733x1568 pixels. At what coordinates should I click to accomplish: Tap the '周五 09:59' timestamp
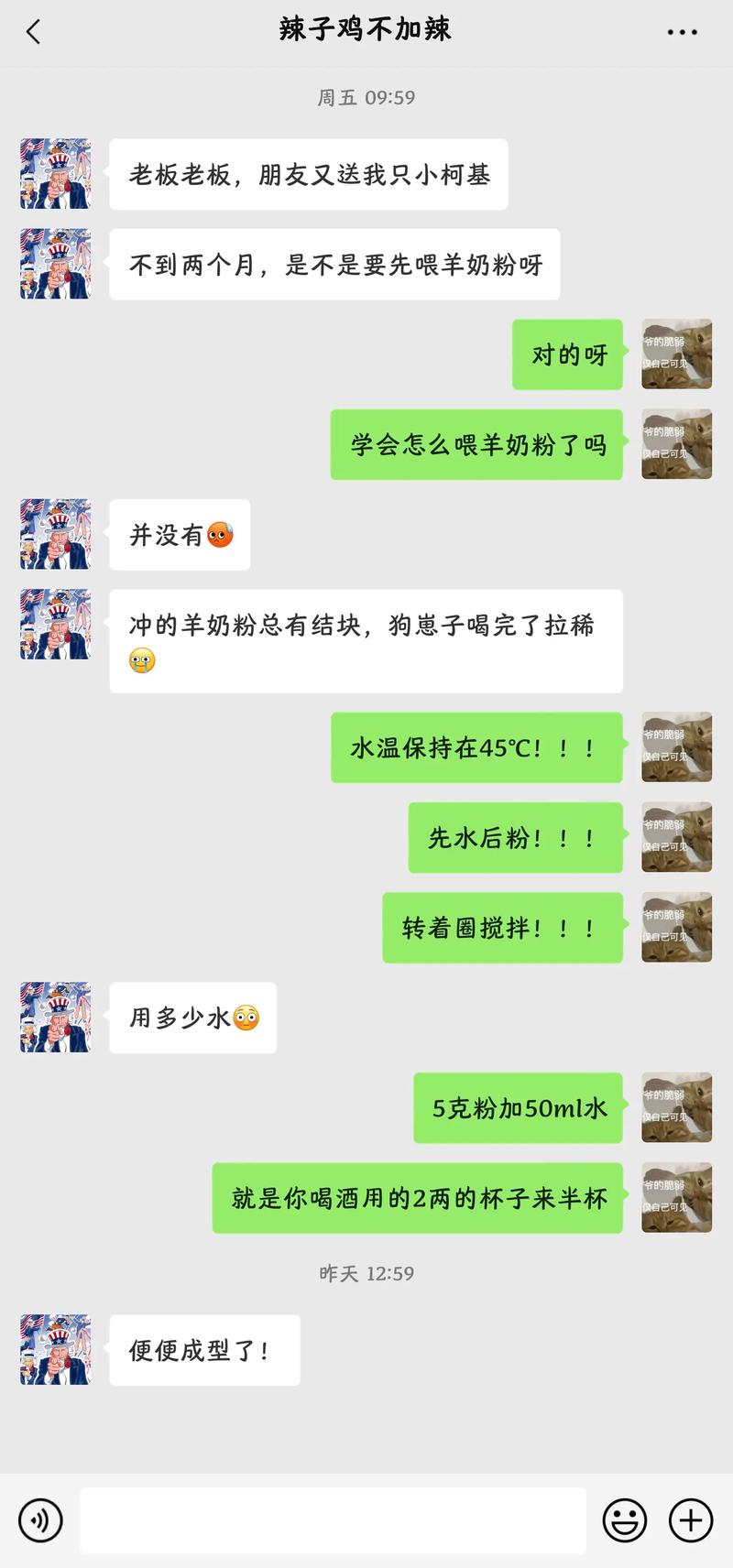[x=366, y=97]
